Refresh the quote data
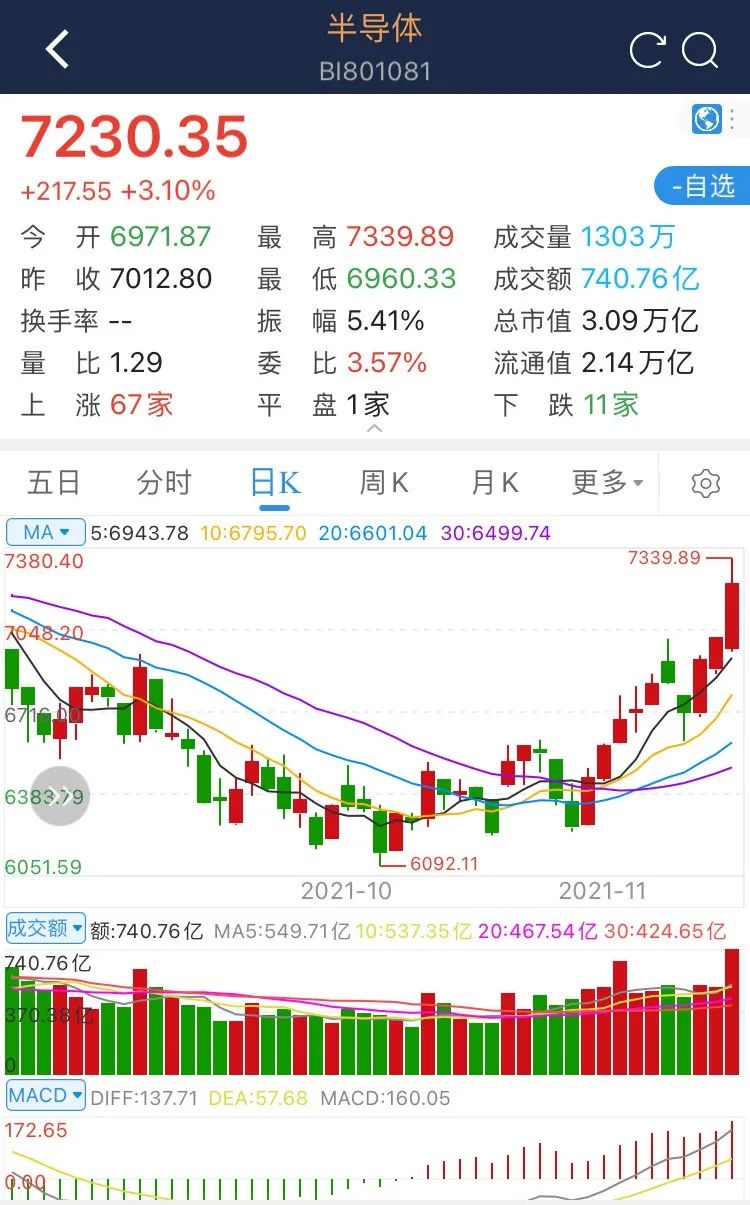The width and height of the screenshot is (750, 1205). [647, 50]
